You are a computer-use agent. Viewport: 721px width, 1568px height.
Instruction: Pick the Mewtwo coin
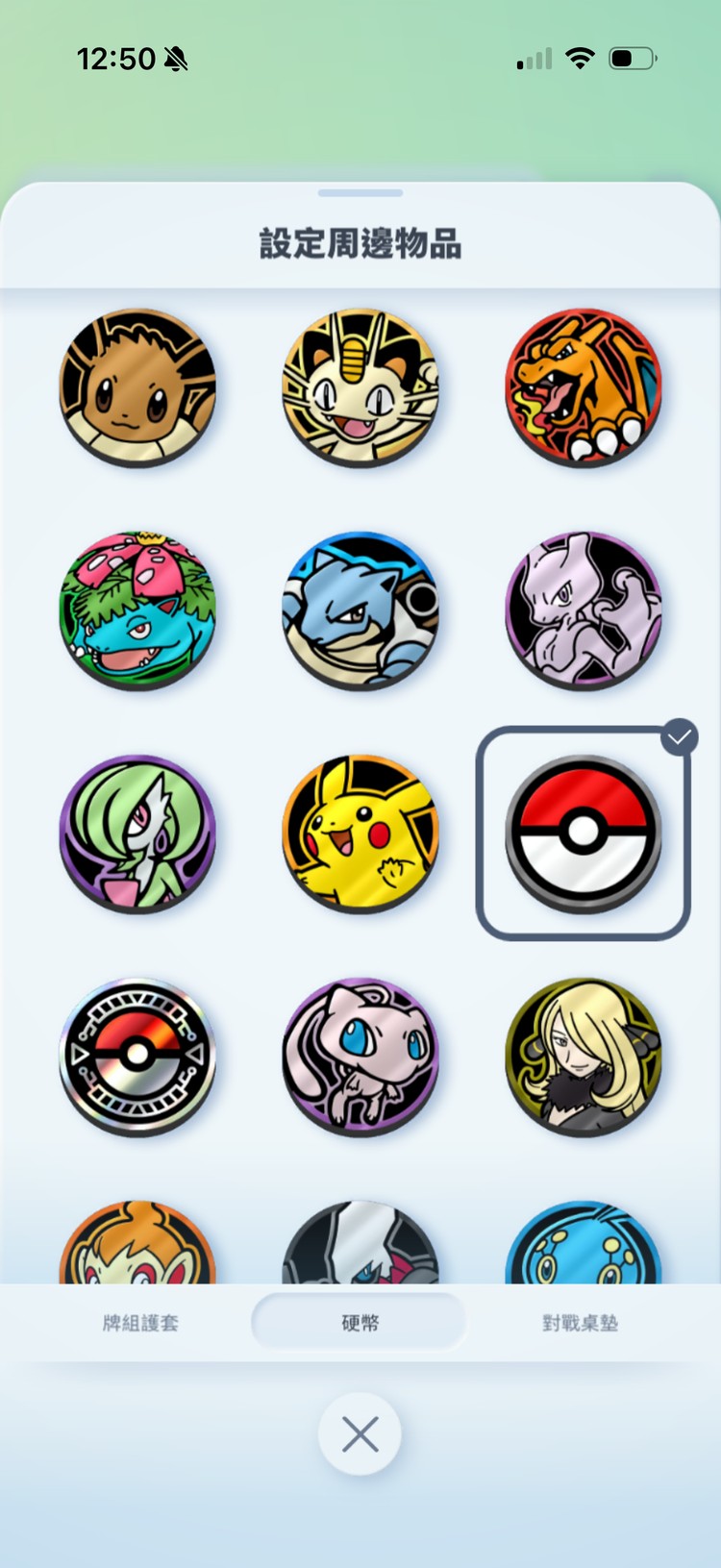click(584, 610)
